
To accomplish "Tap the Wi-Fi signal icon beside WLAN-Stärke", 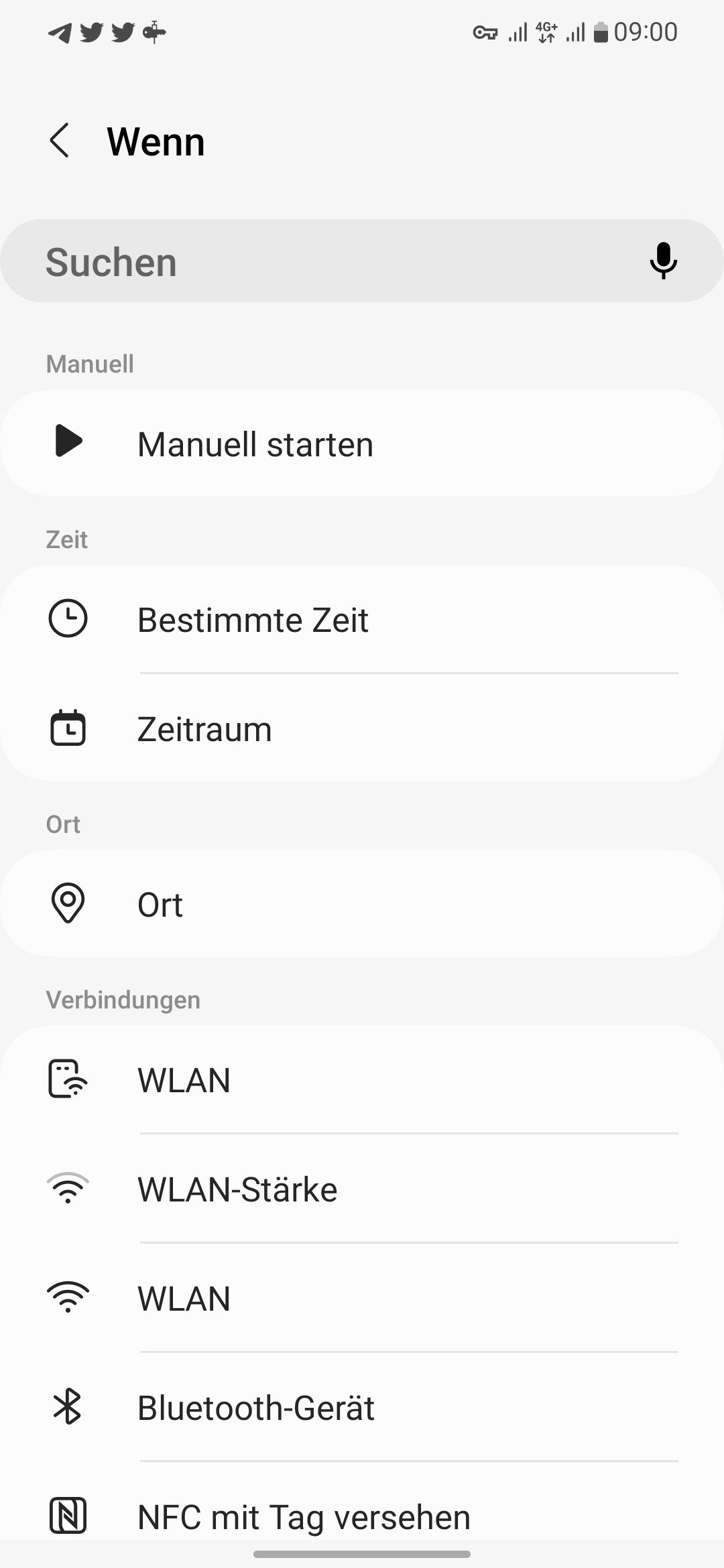I will (68, 1188).
